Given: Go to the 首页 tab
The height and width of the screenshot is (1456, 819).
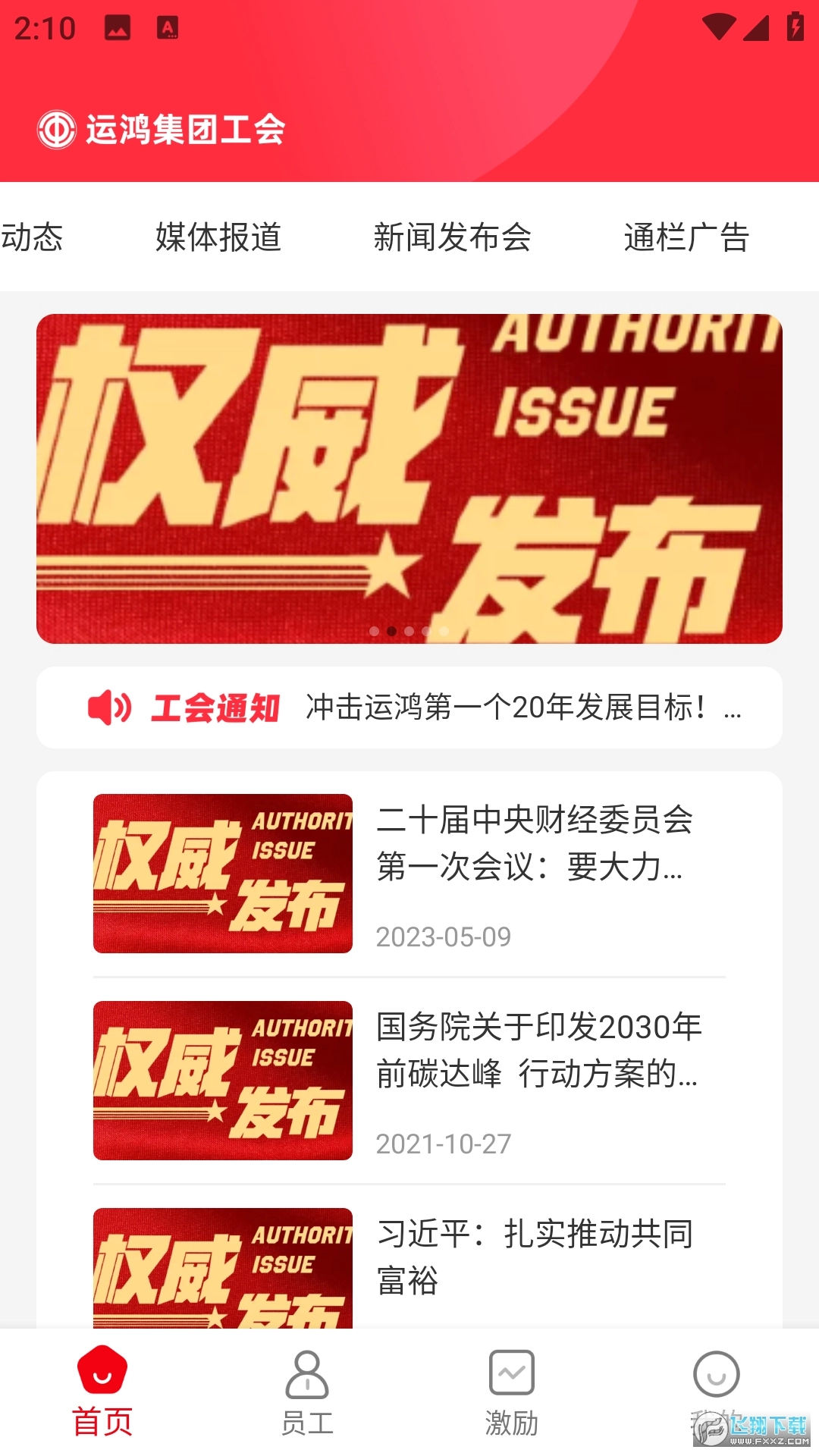Looking at the screenshot, I should tap(102, 1392).
